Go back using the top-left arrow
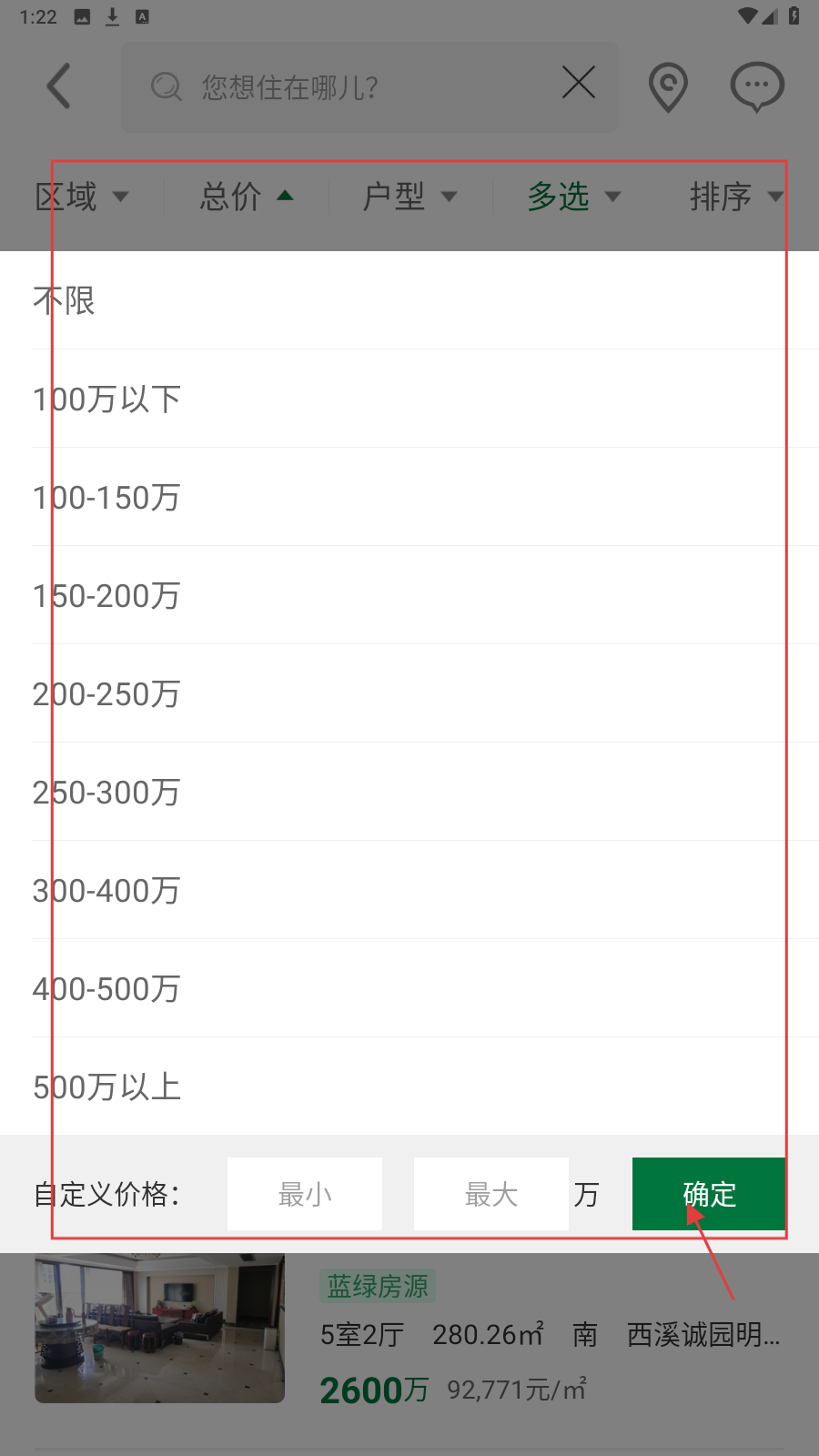 59,87
